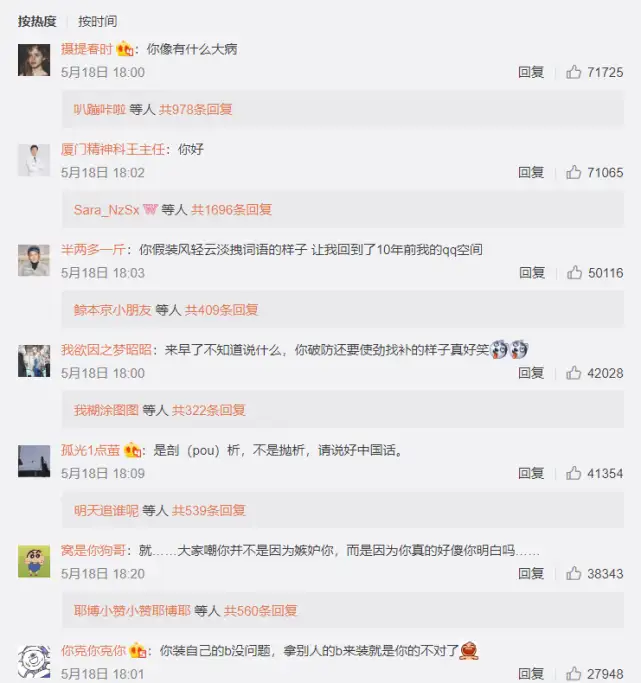The width and height of the screenshot is (641, 683).
Task: Like 半两多一斤's comment
Action: coord(594,273)
